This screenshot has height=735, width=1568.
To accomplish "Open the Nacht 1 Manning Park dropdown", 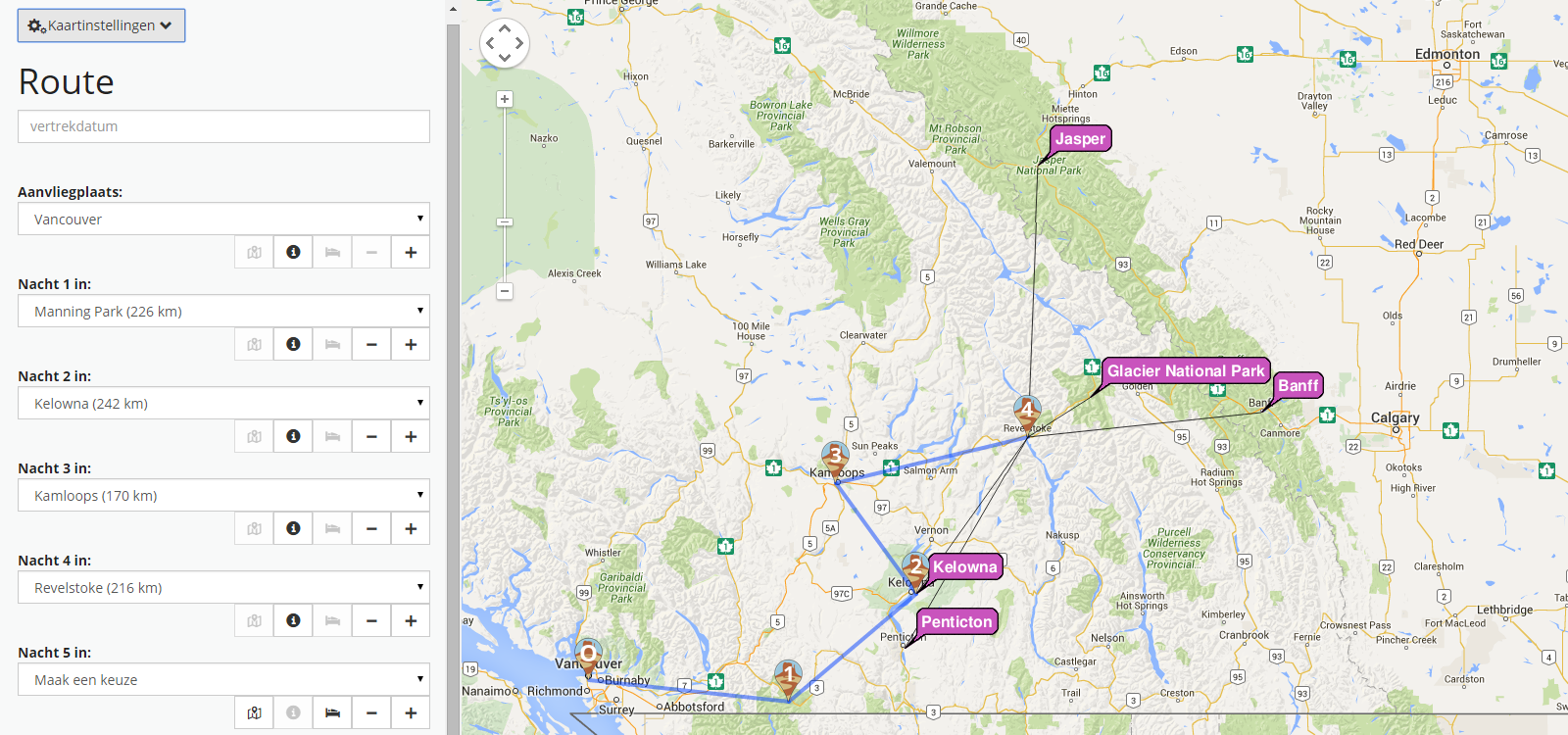I will 223,311.
